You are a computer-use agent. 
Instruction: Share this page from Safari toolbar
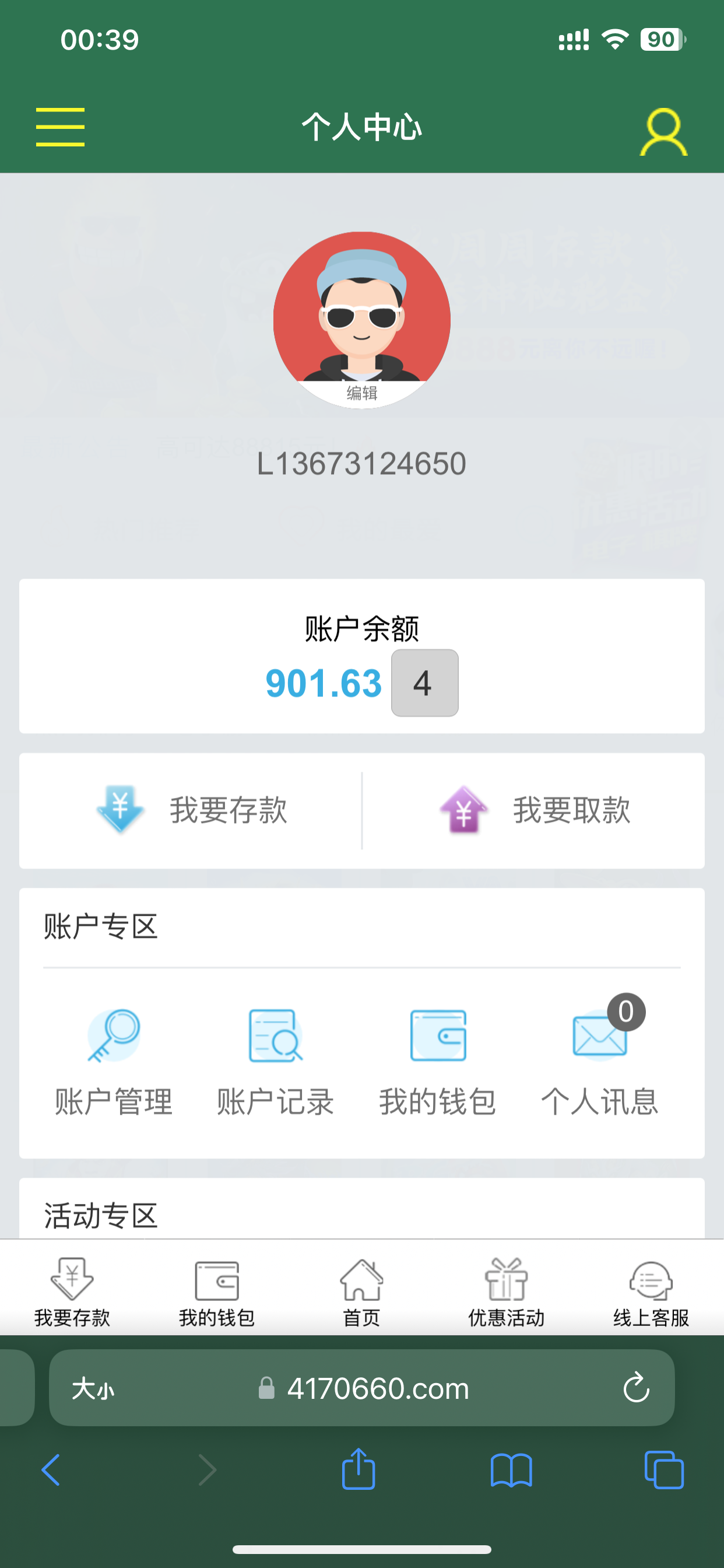[x=359, y=1469]
